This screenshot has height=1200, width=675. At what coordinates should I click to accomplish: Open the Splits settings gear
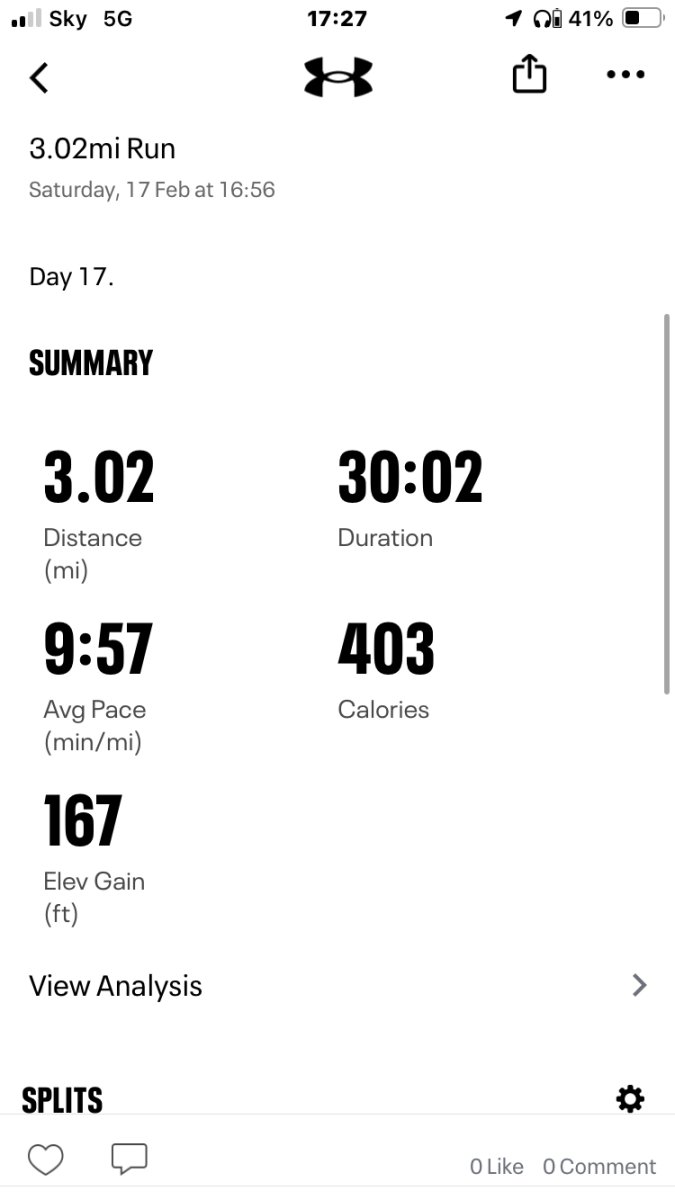coord(630,1099)
